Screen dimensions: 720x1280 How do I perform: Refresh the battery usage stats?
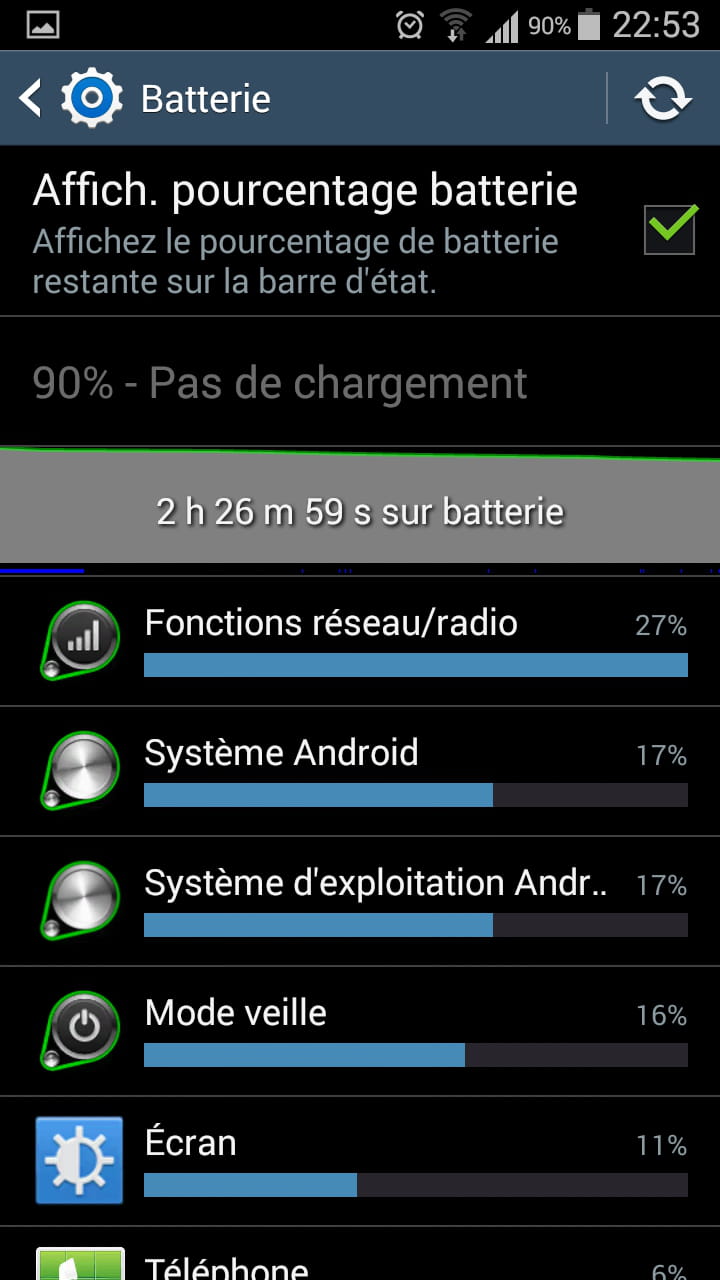click(663, 98)
